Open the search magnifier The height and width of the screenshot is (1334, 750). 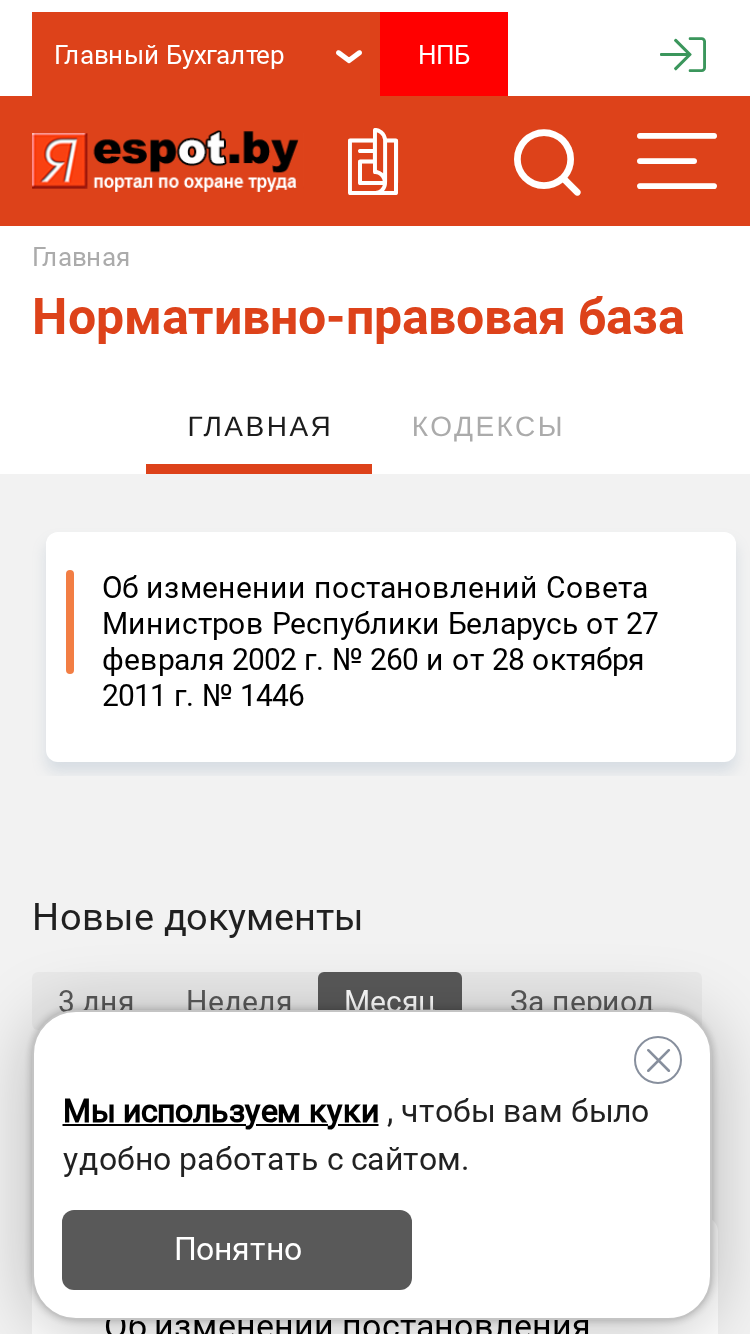tap(547, 161)
